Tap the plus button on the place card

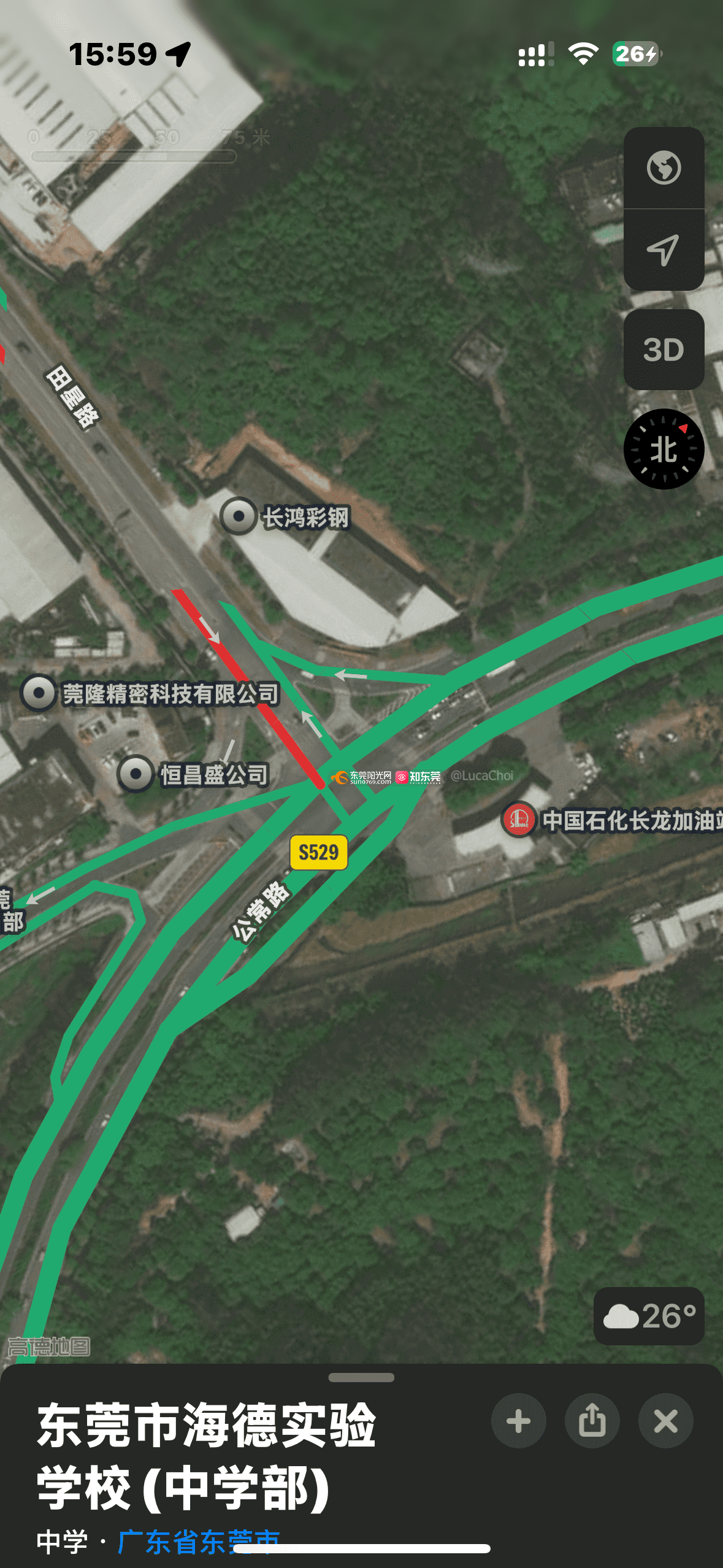click(x=518, y=1421)
